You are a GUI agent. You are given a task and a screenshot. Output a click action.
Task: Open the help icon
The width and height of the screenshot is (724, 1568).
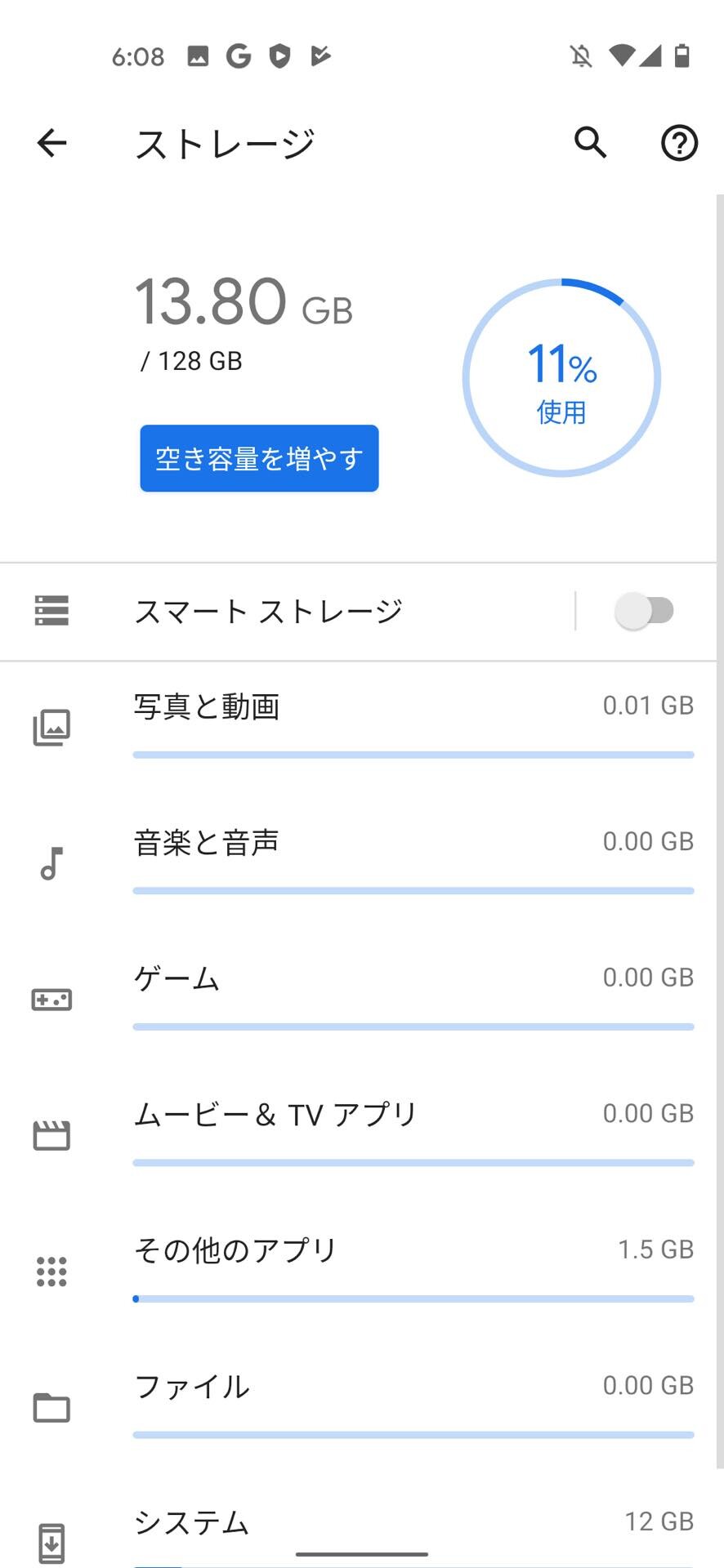pyautogui.click(x=678, y=144)
